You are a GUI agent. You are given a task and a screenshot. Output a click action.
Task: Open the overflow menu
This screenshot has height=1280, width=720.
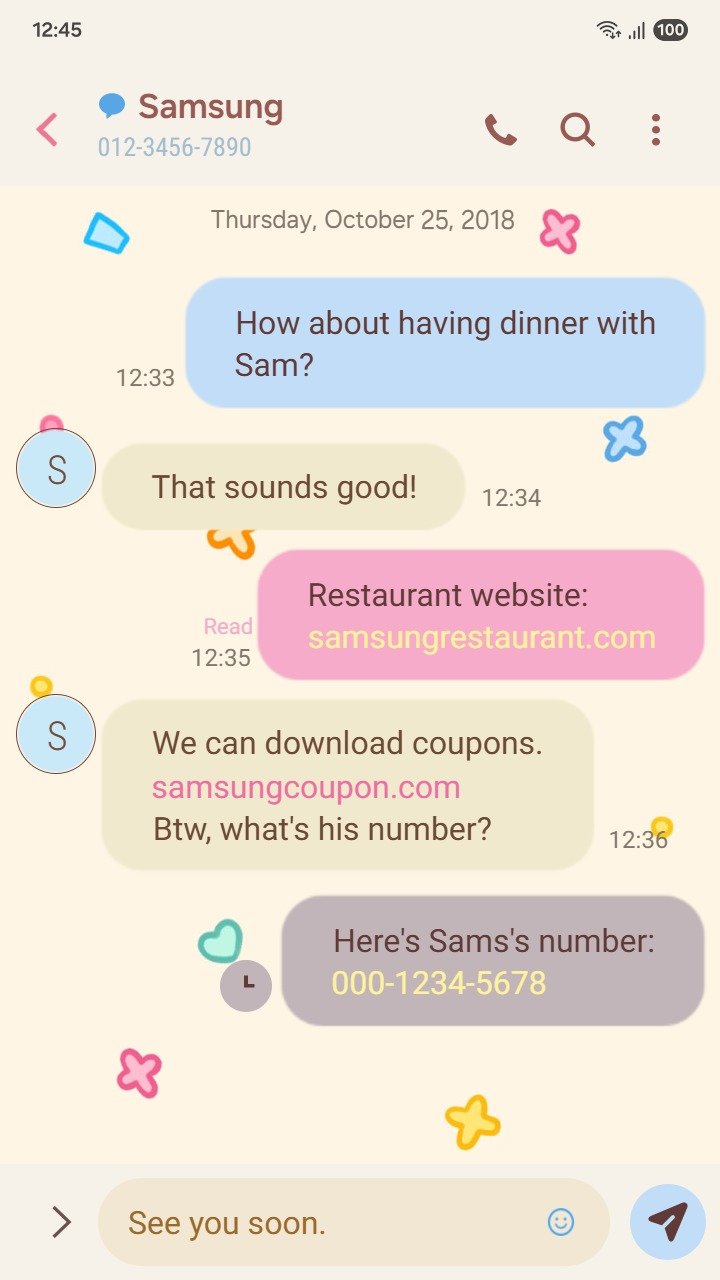655,130
